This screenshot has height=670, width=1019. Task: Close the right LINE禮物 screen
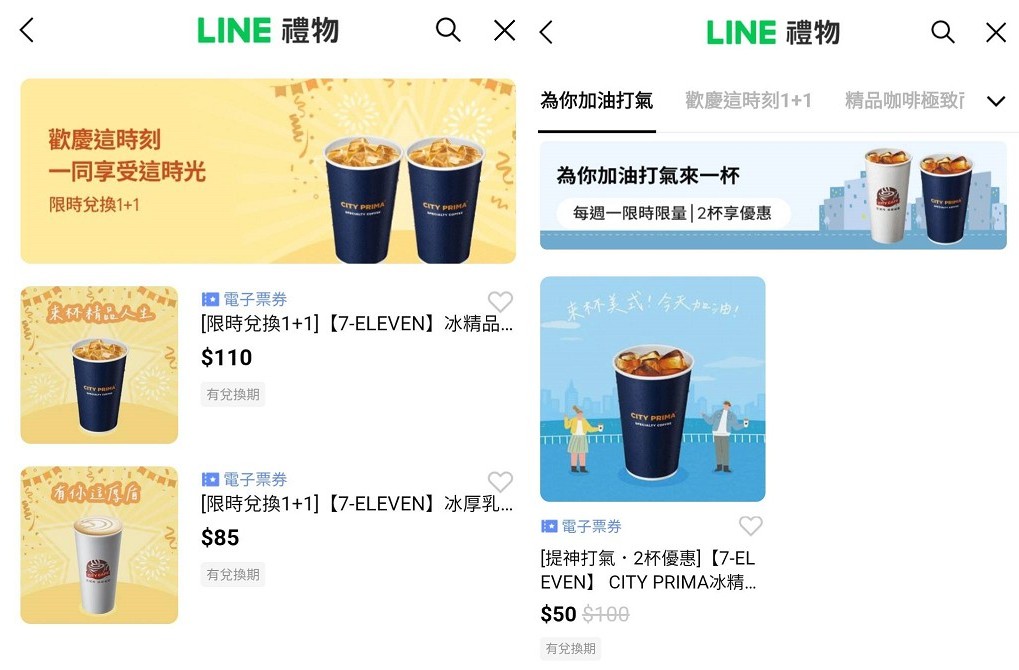(995, 32)
